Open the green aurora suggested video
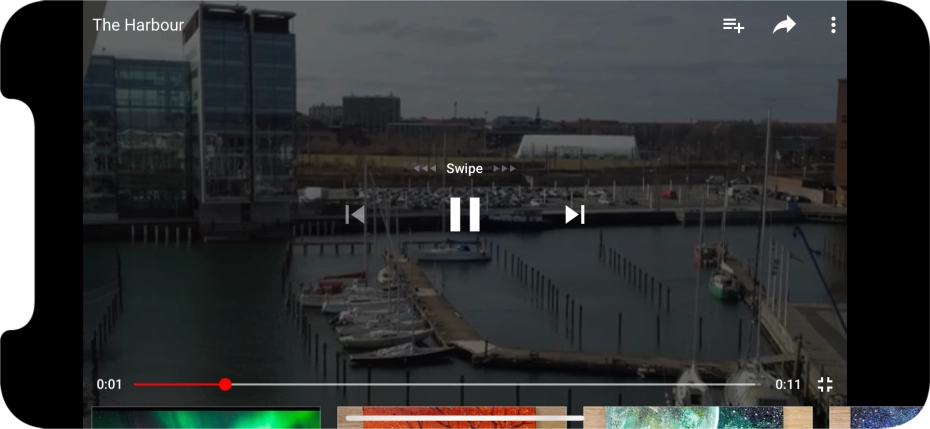 (x=206, y=418)
